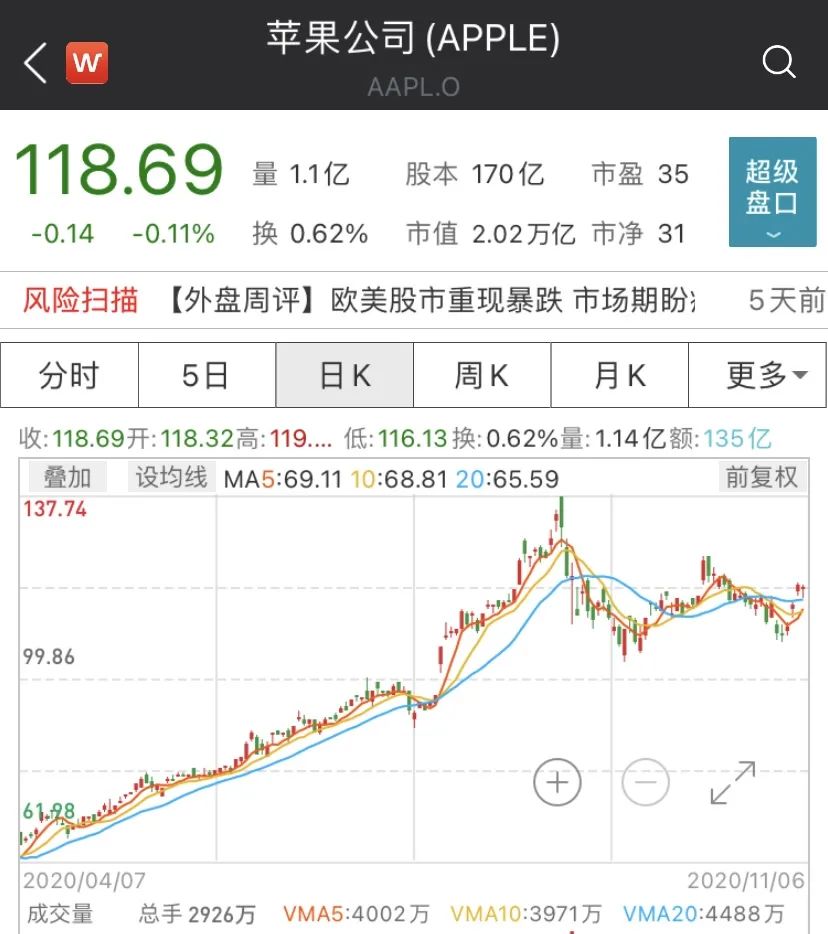Zoom in the chart with plus
Viewport: 828px width, 934px height.
(557, 783)
